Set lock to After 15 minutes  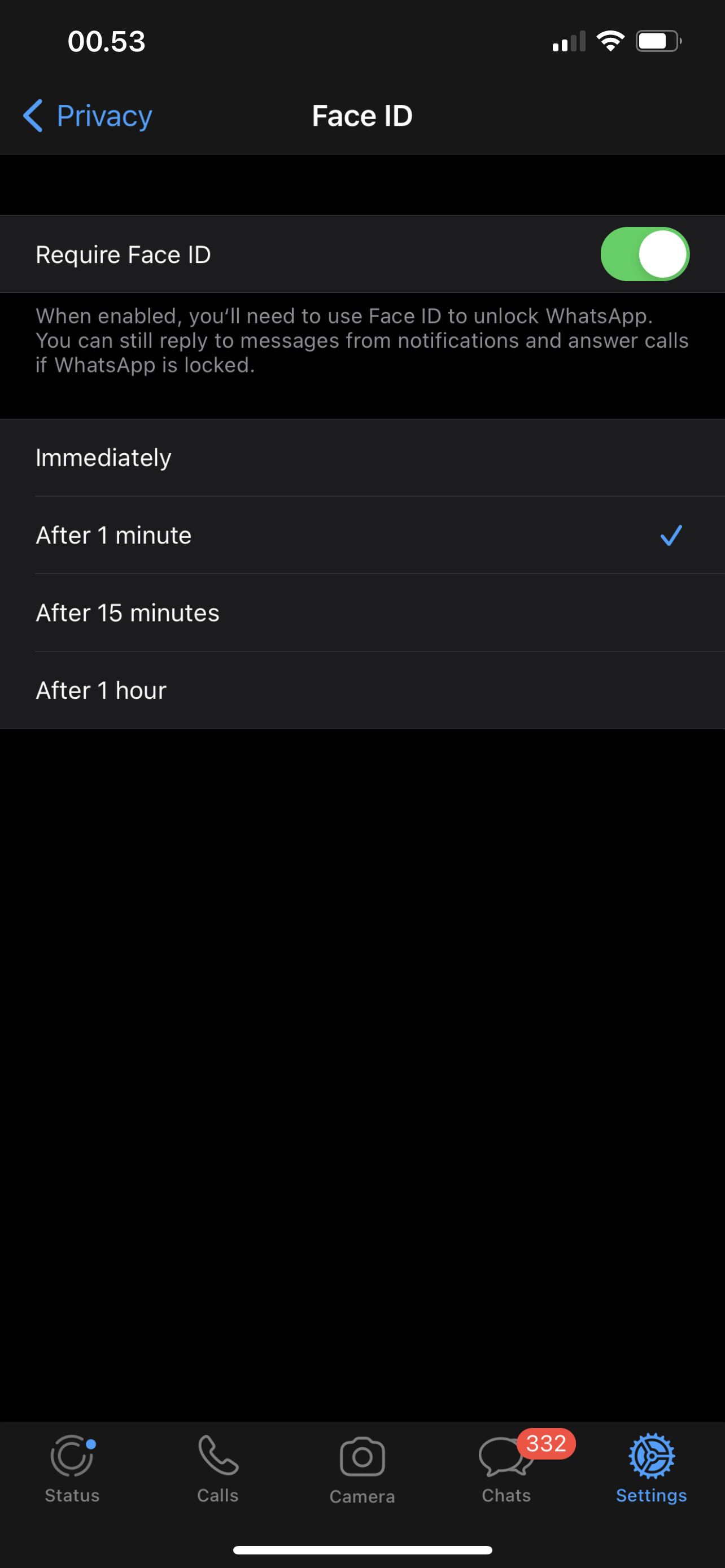[x=361, y=613]
